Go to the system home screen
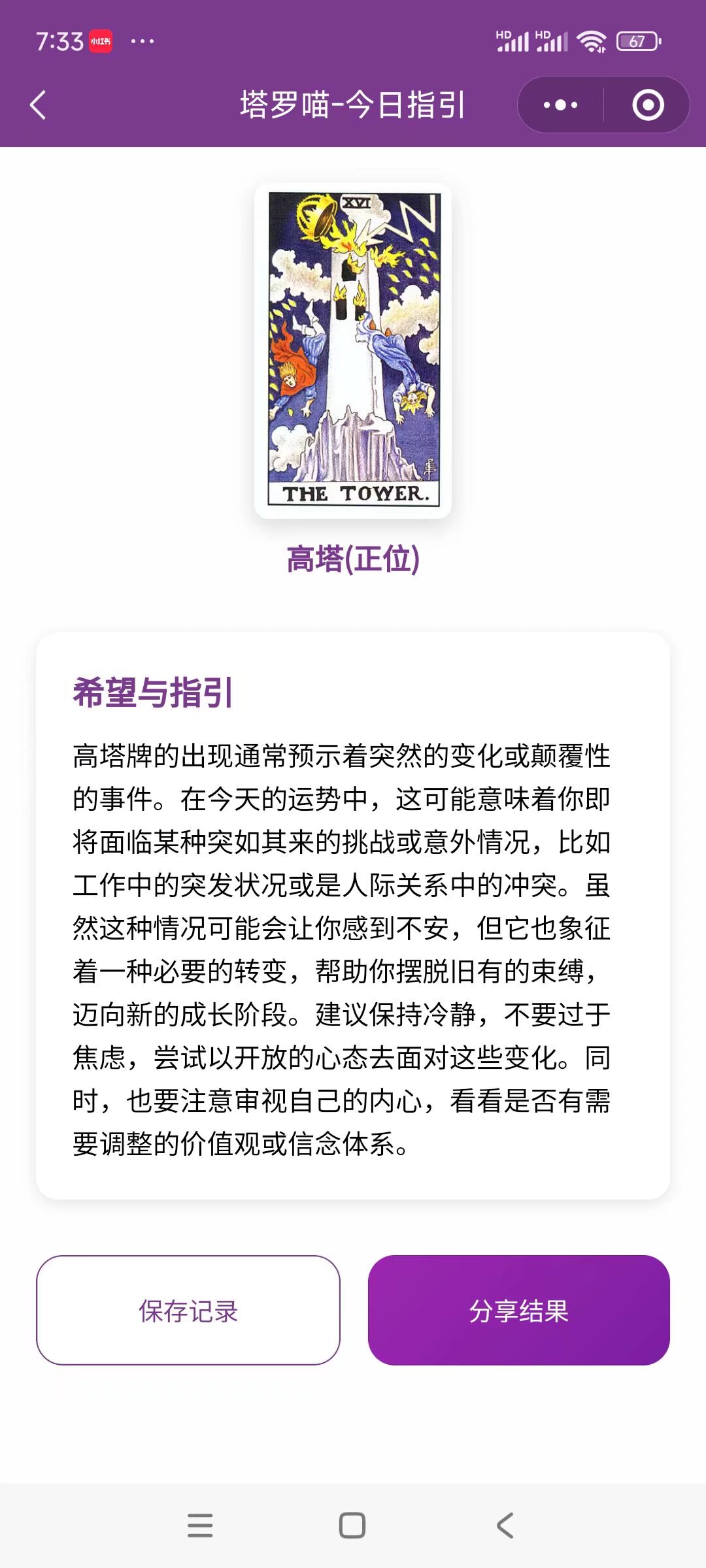Image resolution: width=706 pixels, height=1568 pixels. point(352,1526)
